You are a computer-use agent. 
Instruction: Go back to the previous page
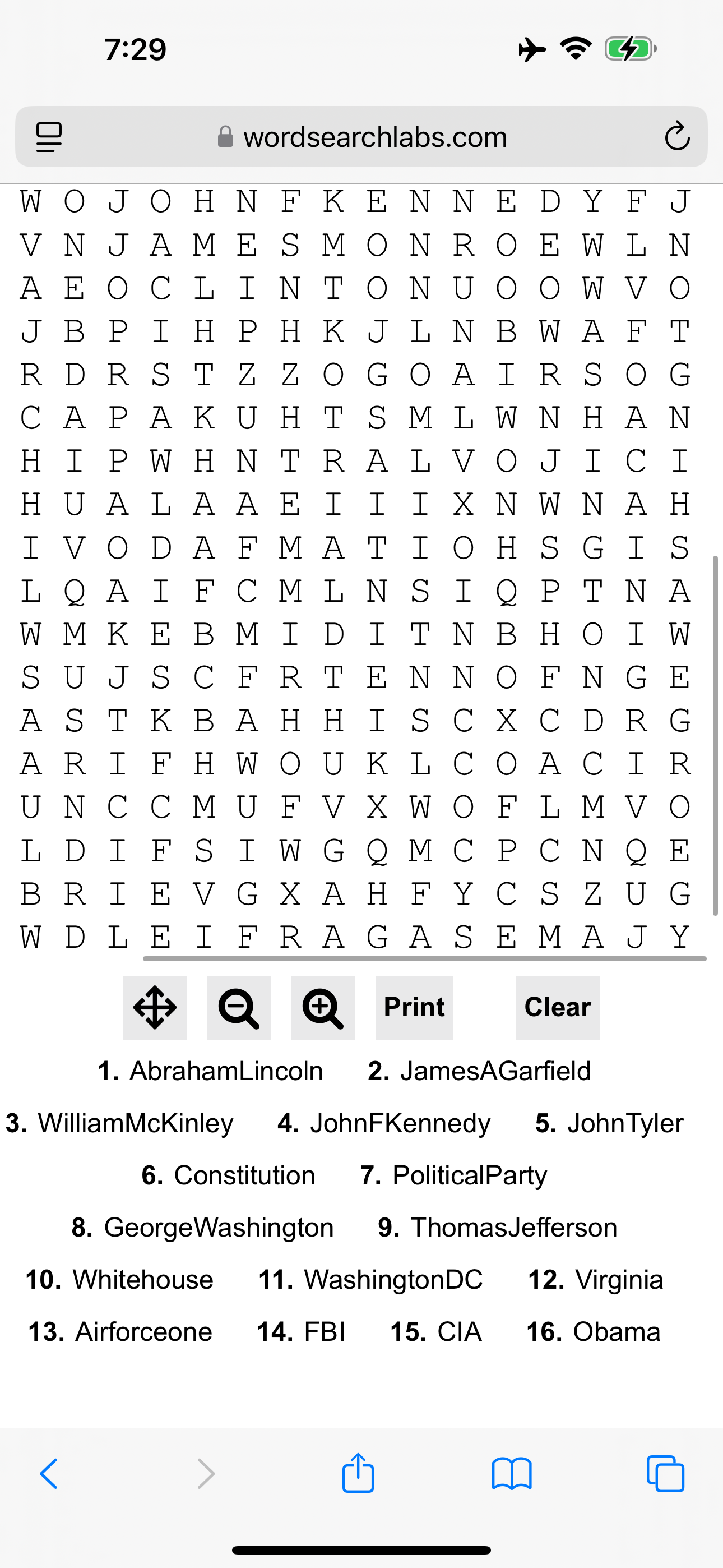click(49, 1474)
